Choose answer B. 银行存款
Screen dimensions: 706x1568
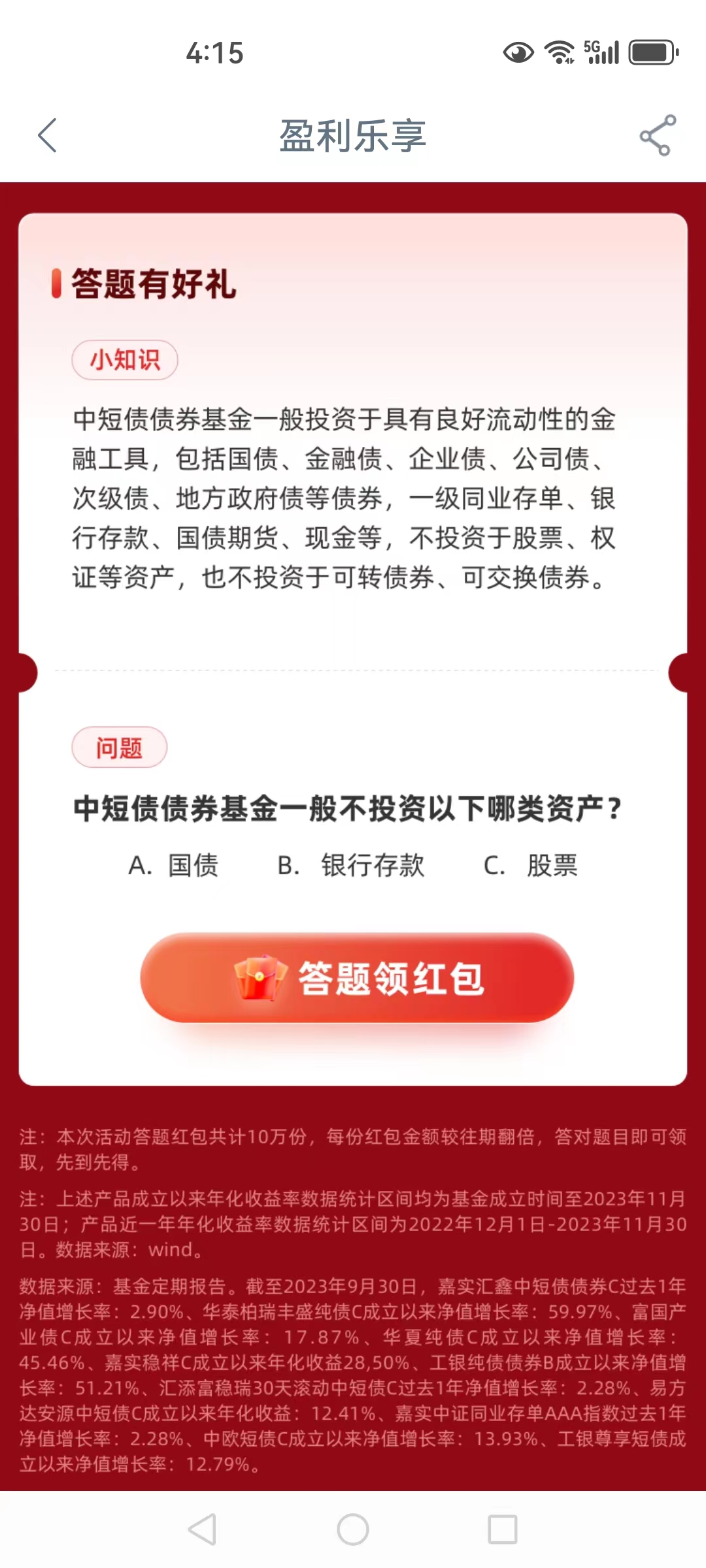(351, 865)
